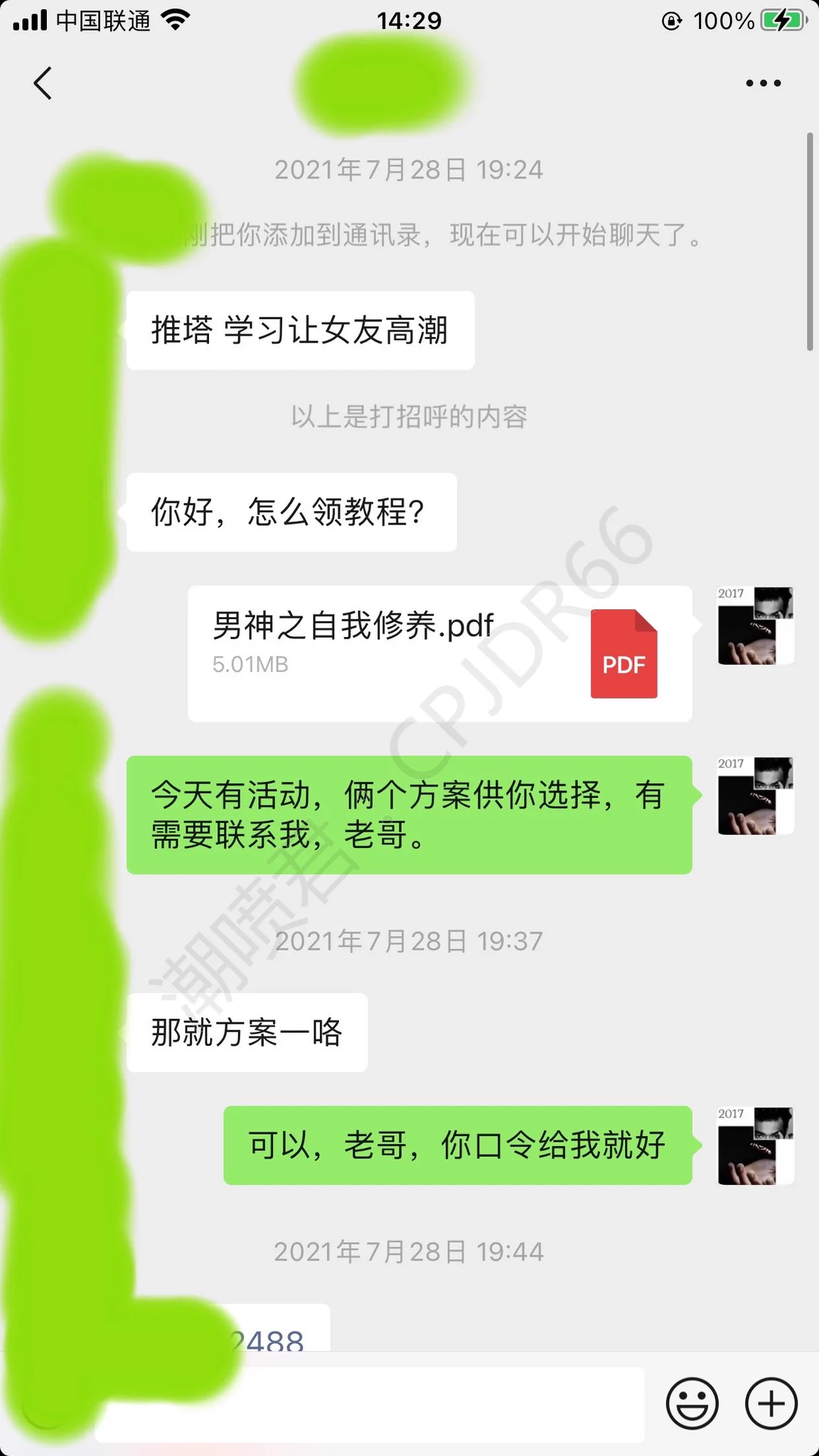This screenshot has width=819, height=1456.
Task: Go back to the chat list
Action: (43, 83)
